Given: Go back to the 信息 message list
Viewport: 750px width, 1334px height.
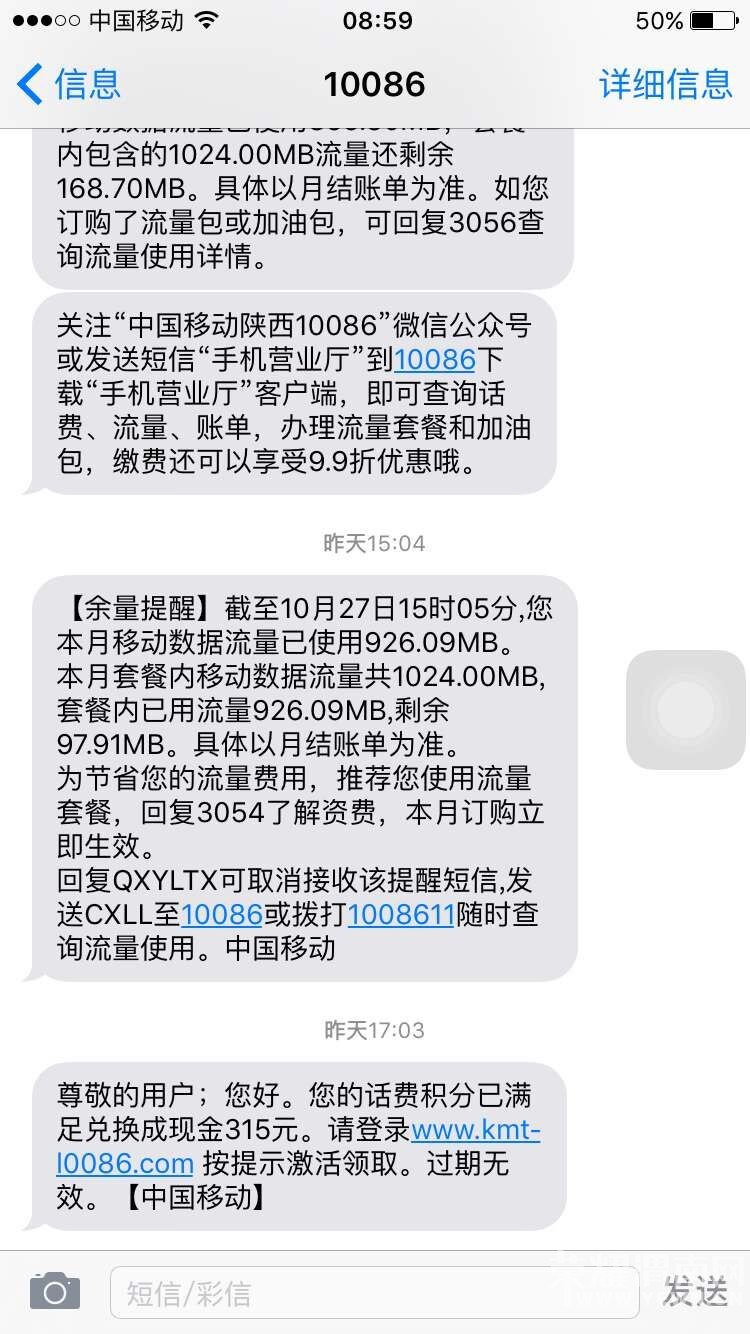Looking at the screenshot, I should (69, 84).
